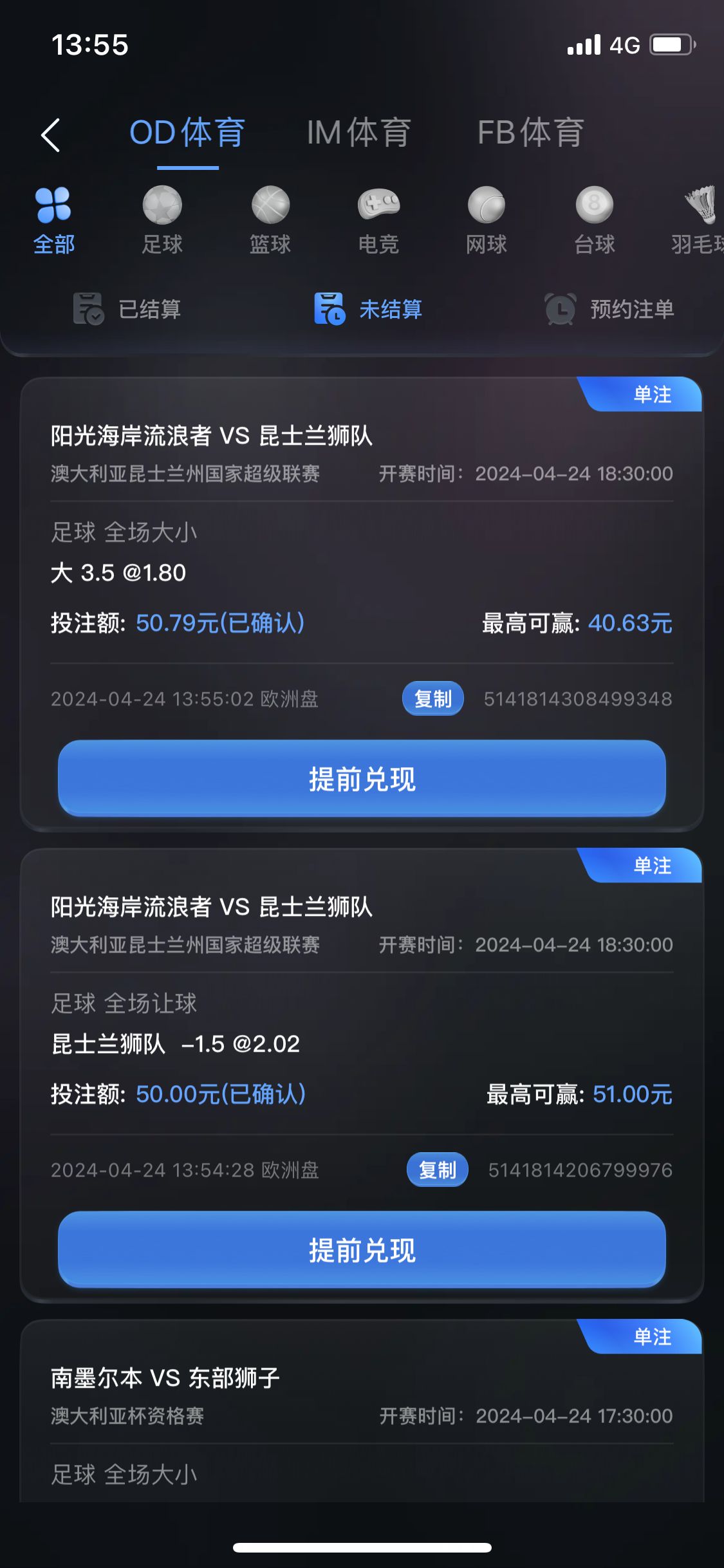This screenshot has width=724, height=1568.
Task: Open the 未结算 unsettled bets tab
Action: pos(368,309)
